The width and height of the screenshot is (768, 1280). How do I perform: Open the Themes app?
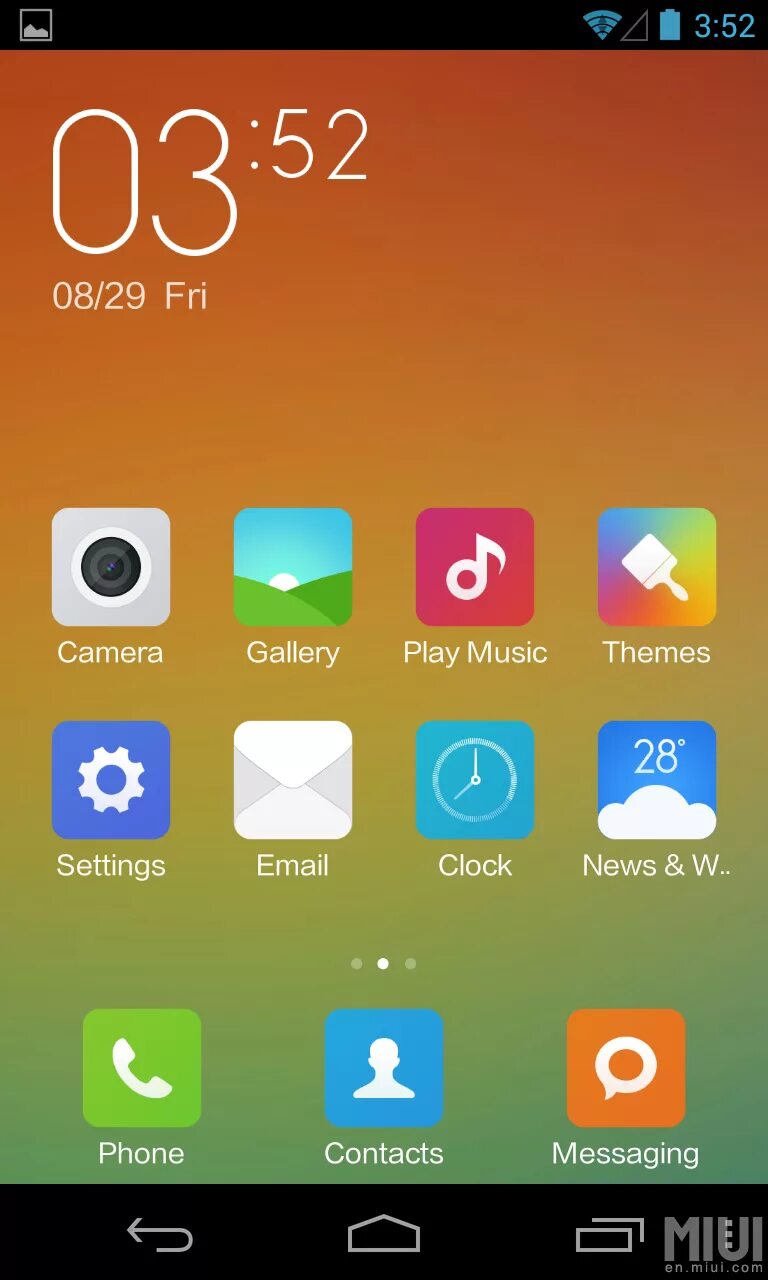(x=656, y=565)
